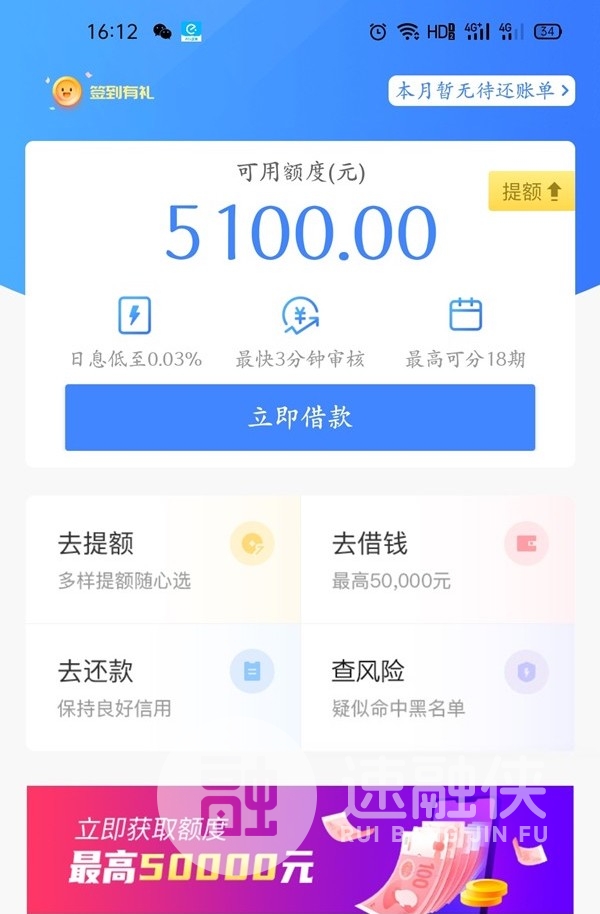Open the 去借钱 card
600x914 pixels.
click(x=437, y=560)
